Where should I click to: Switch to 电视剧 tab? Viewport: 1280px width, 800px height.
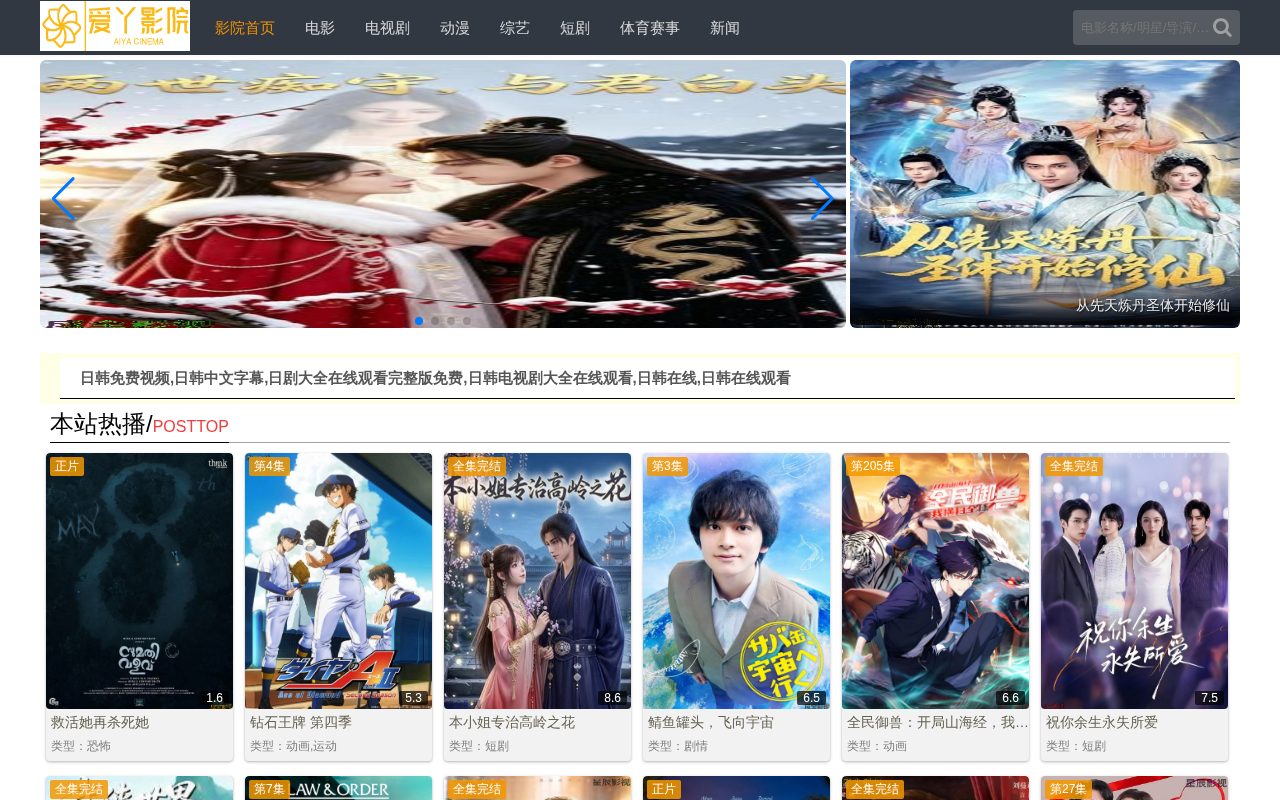pyautogui.click(x=387, y=28)
